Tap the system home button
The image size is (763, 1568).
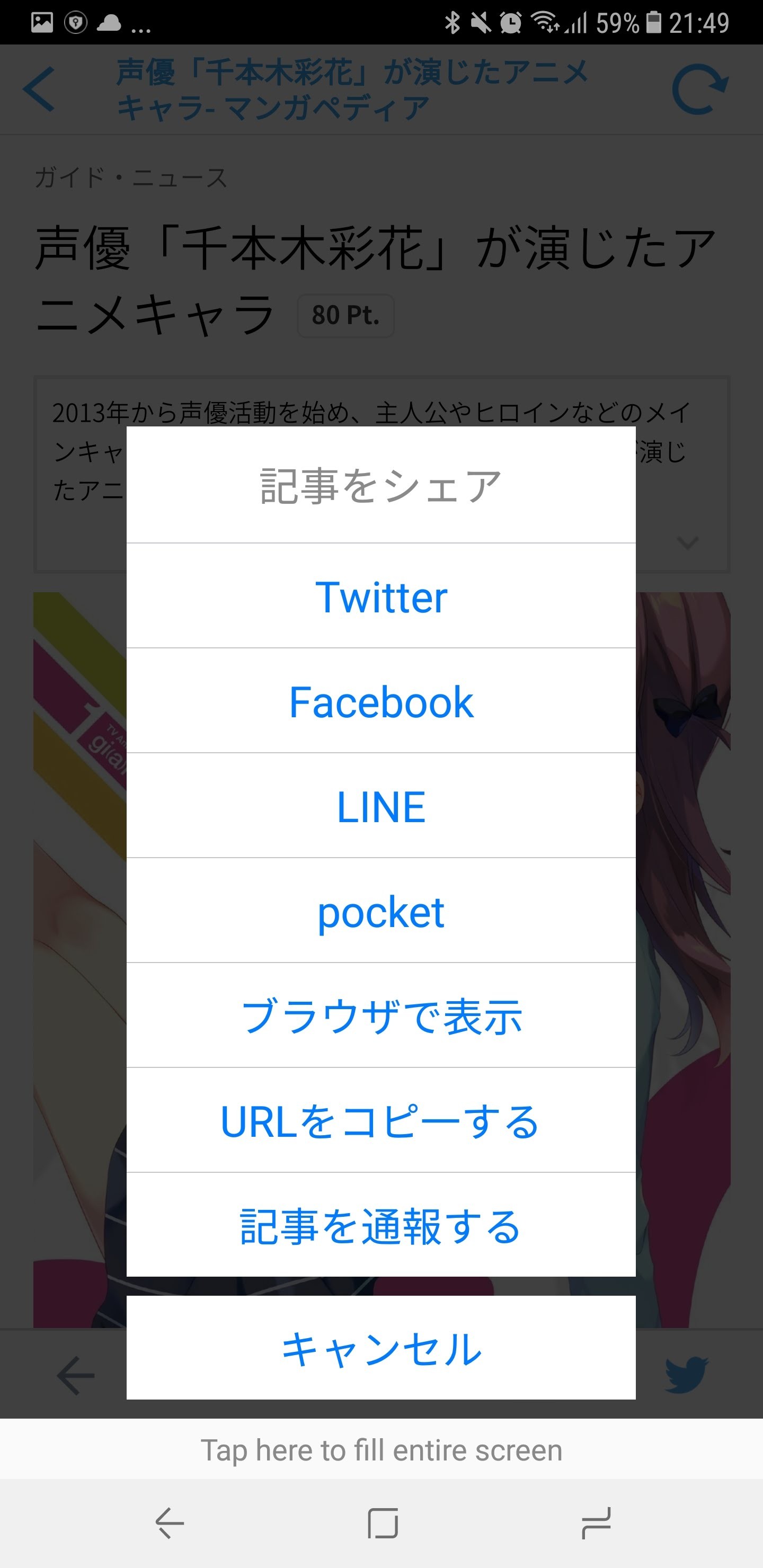coord(383,1523)
